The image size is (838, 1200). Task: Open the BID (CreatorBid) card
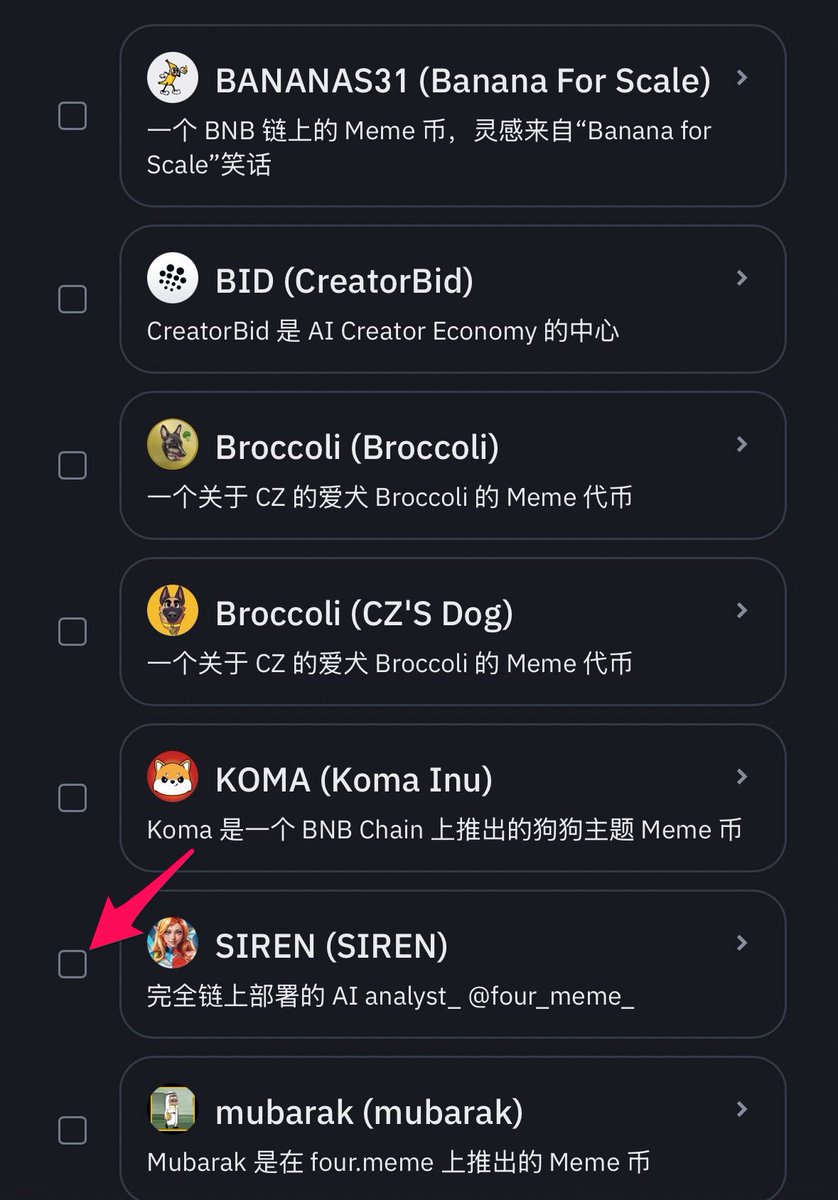click(x=452, y=299)
